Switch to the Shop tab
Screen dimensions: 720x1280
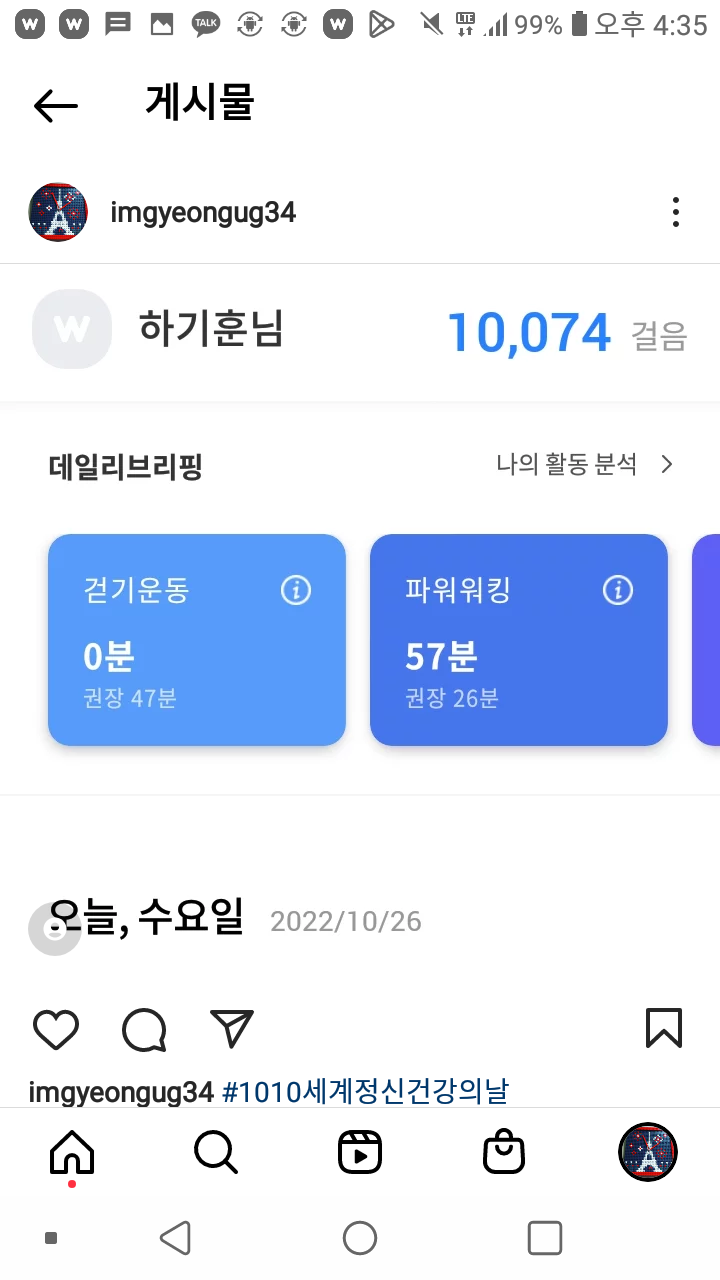(x=504, y=1153)
